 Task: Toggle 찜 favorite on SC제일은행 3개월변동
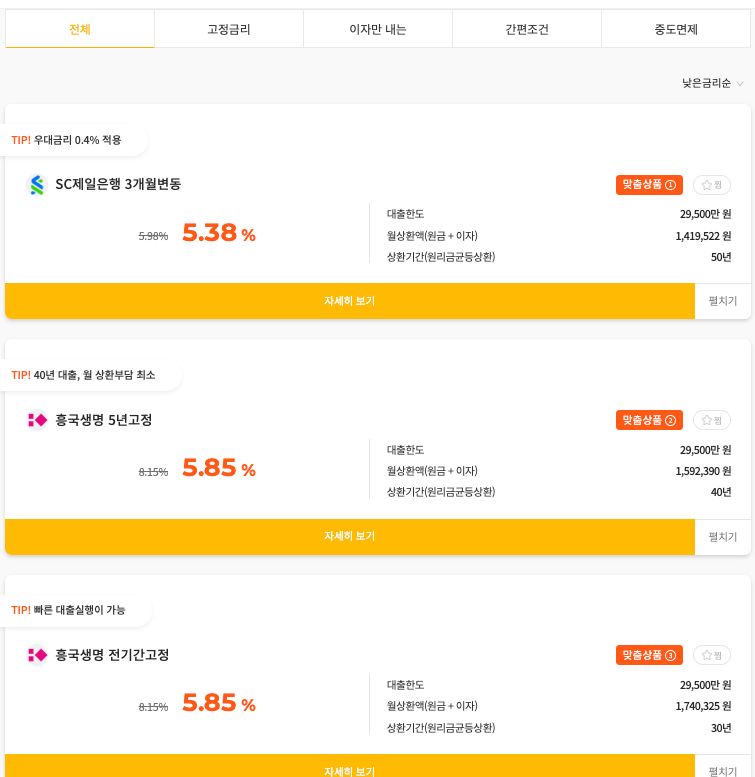[x=711, y=185]
